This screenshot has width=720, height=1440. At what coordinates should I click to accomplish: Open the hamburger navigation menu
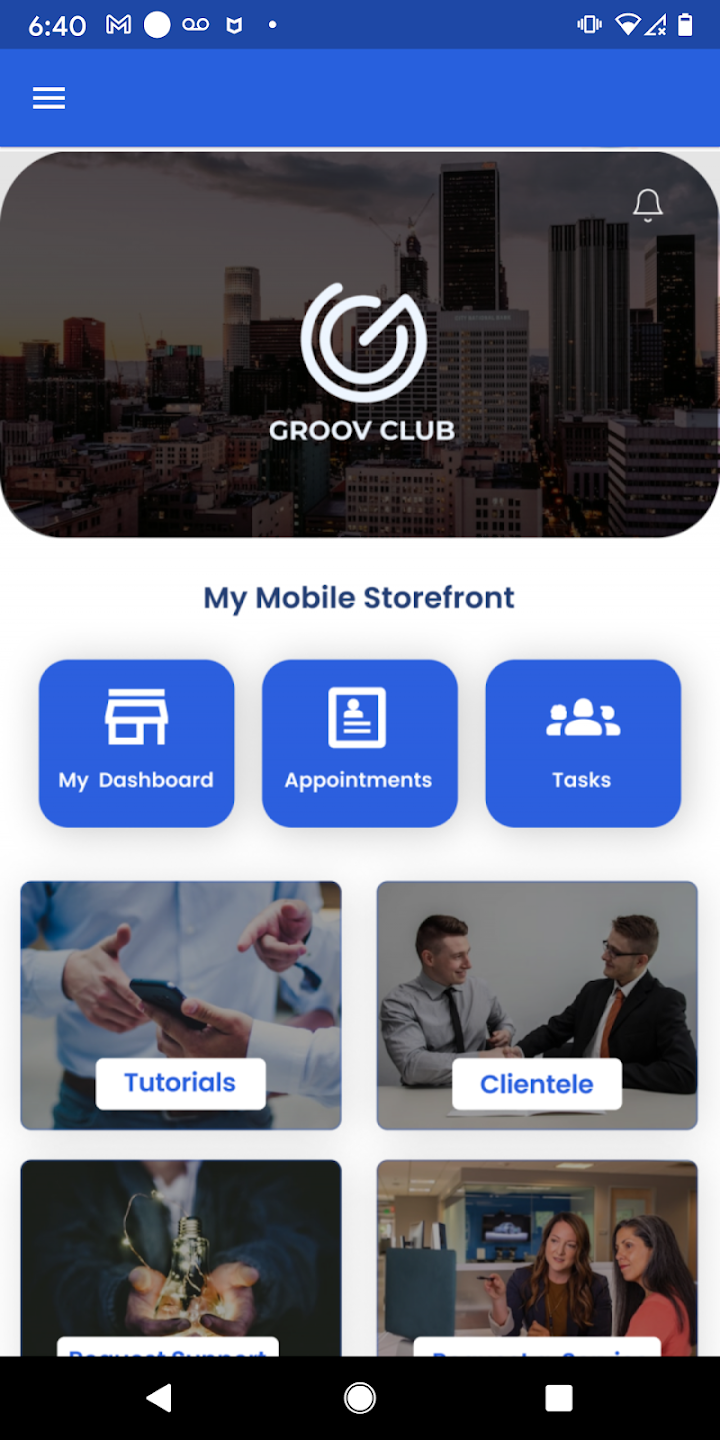[49, 98]
